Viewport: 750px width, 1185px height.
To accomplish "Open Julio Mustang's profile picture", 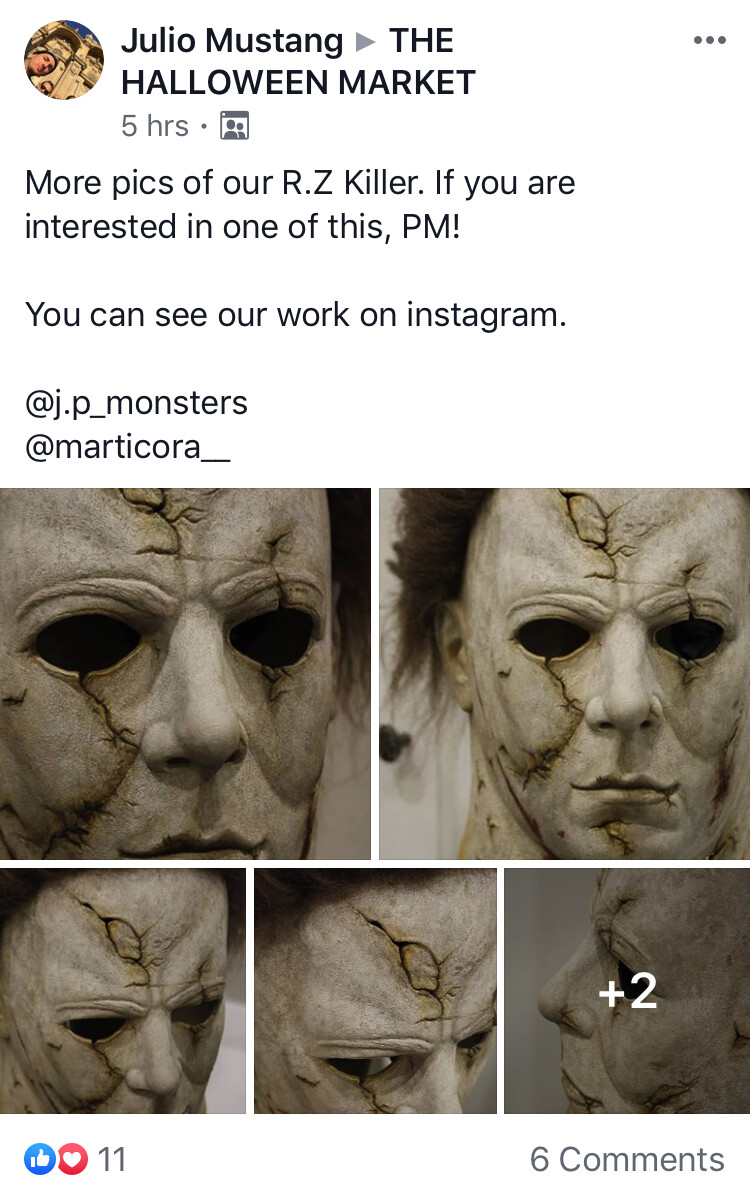I will [63, 60].
